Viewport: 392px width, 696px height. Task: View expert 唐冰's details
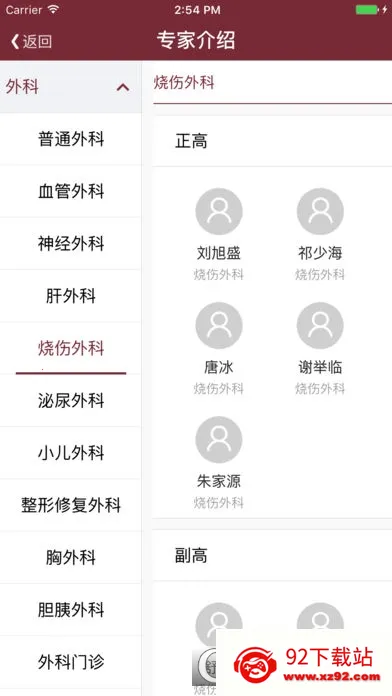coord(219,349)
